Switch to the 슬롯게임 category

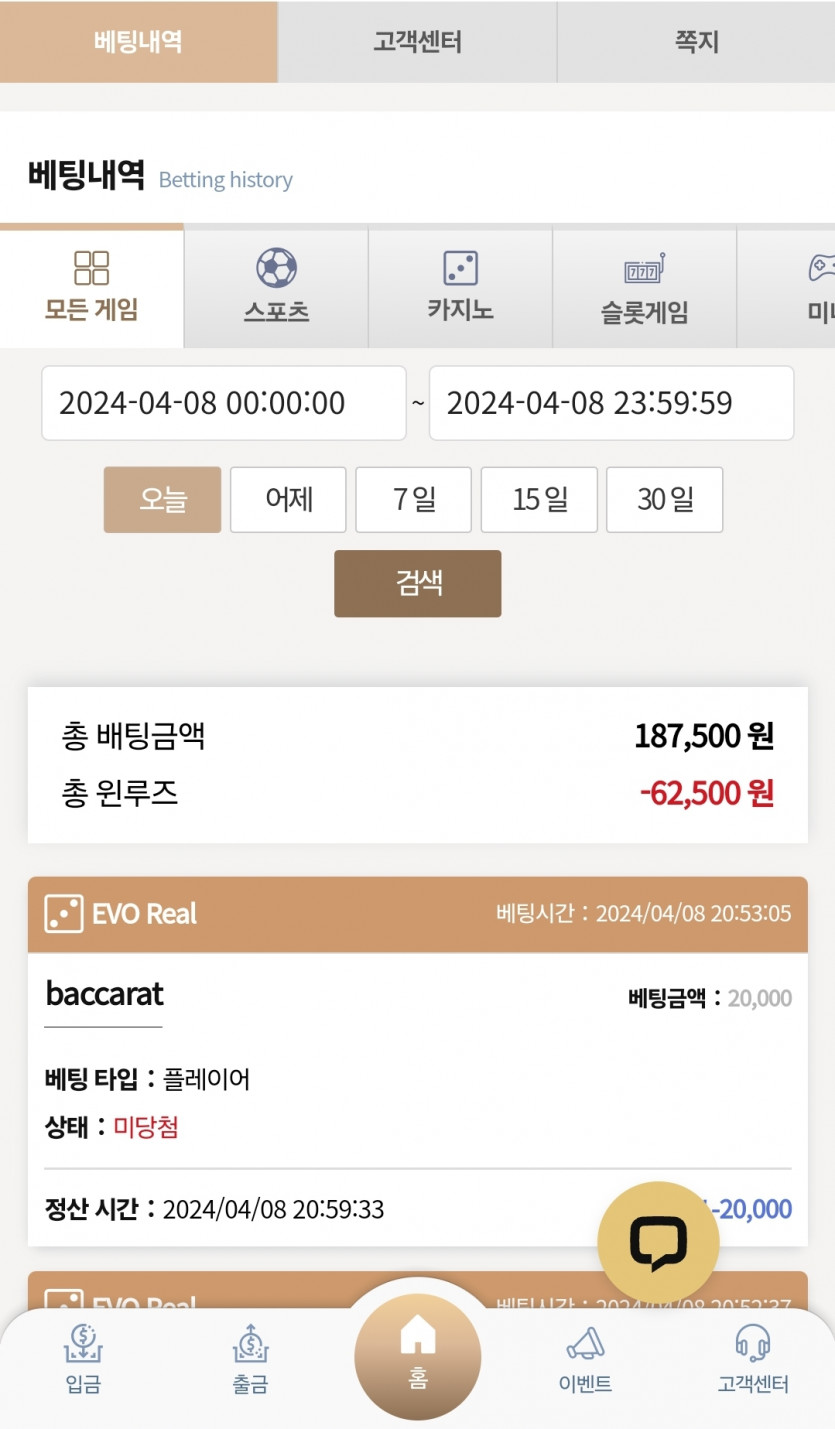click(644, 288)
